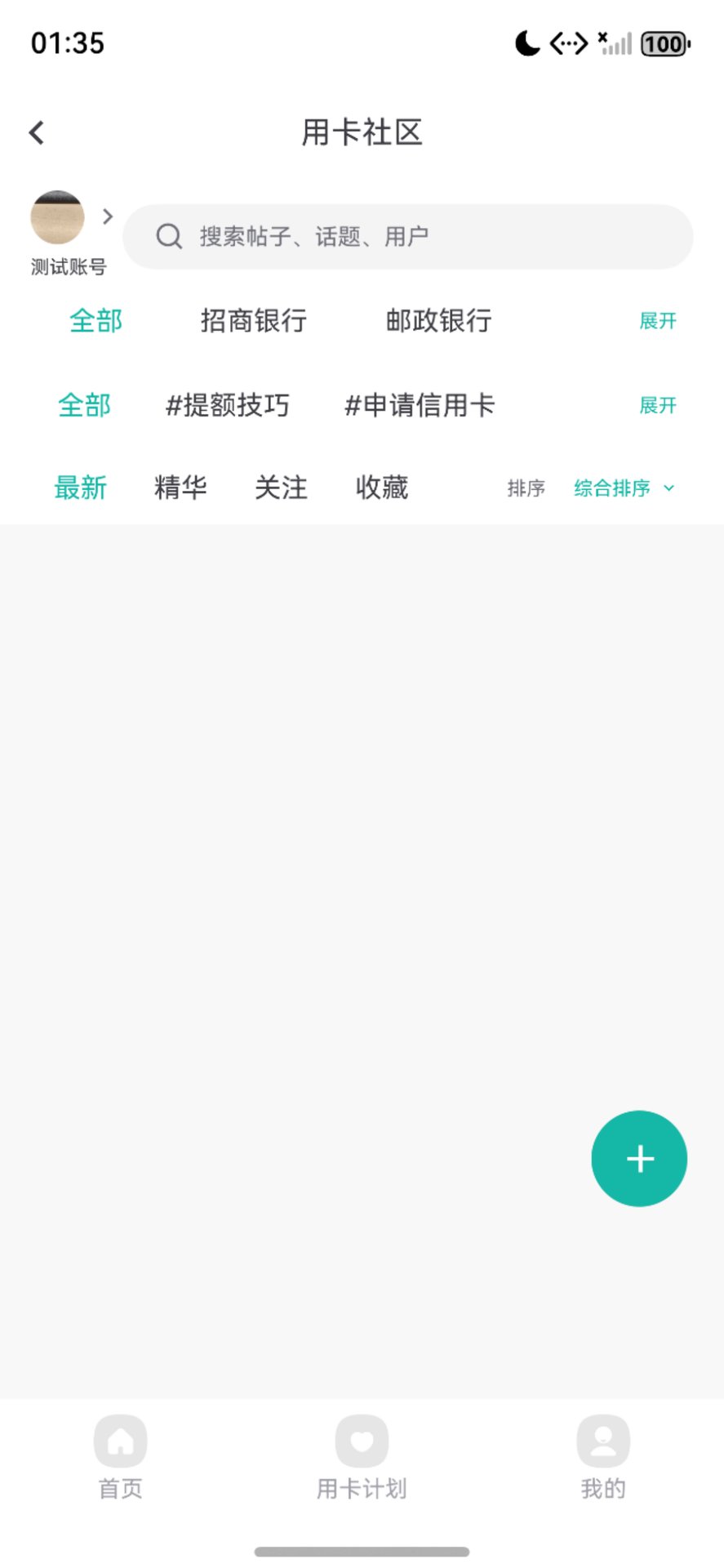Open the 我的 tab

(603, 1458)
